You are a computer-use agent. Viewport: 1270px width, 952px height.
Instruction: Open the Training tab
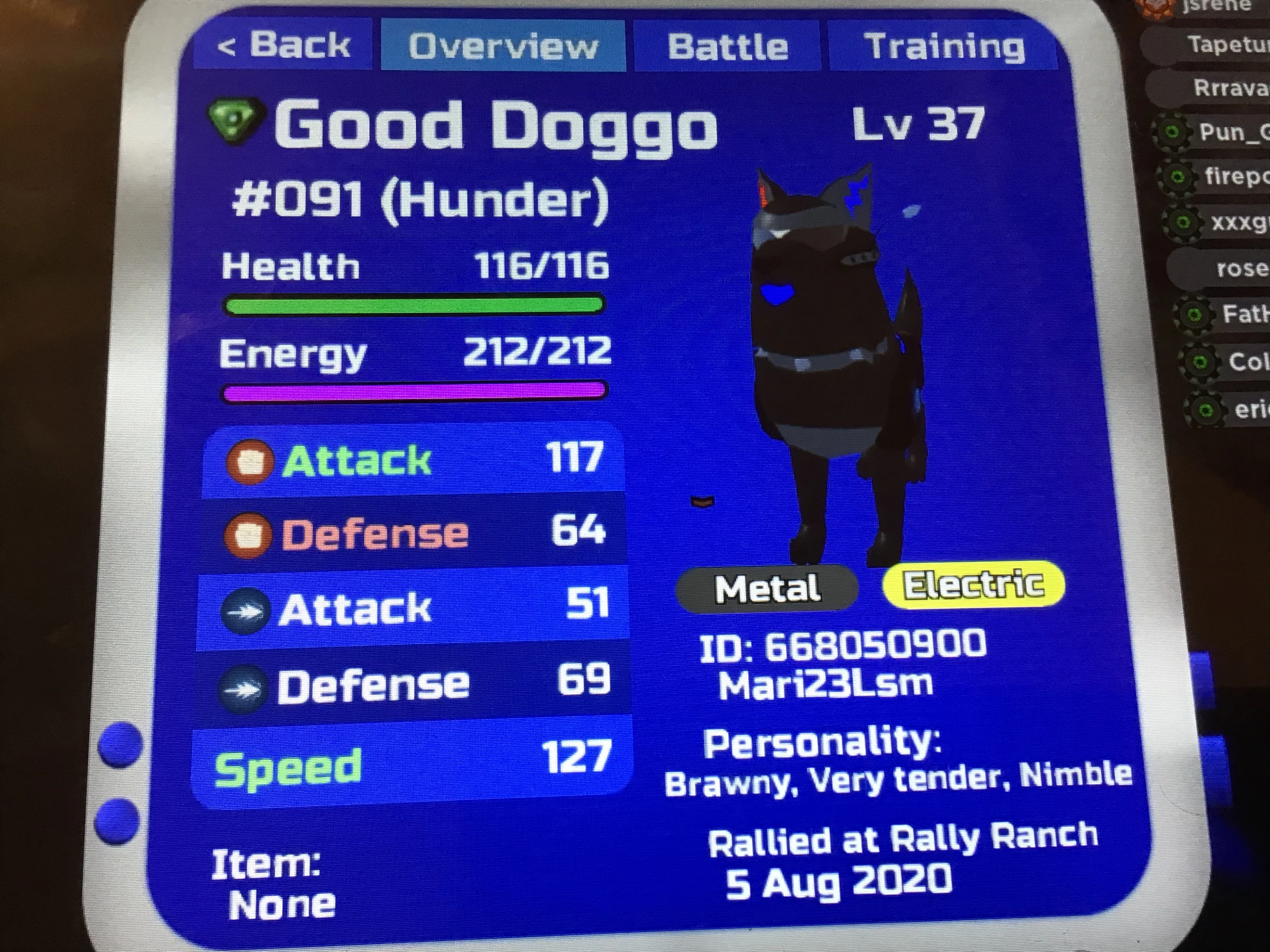point(943,46)
